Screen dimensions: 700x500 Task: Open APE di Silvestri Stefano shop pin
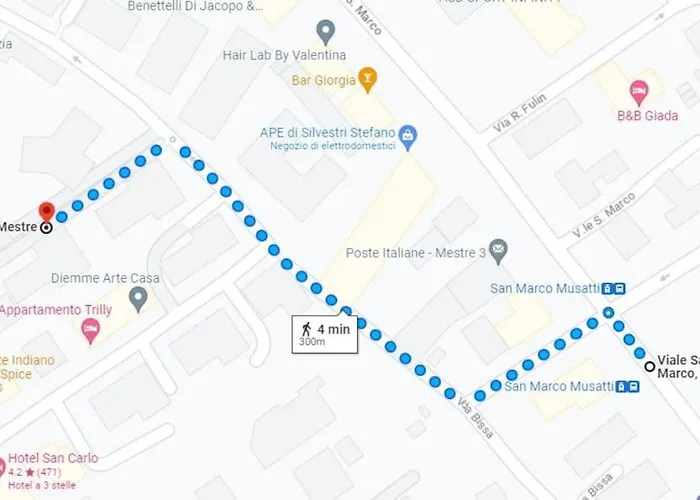[x=406, y=134]
